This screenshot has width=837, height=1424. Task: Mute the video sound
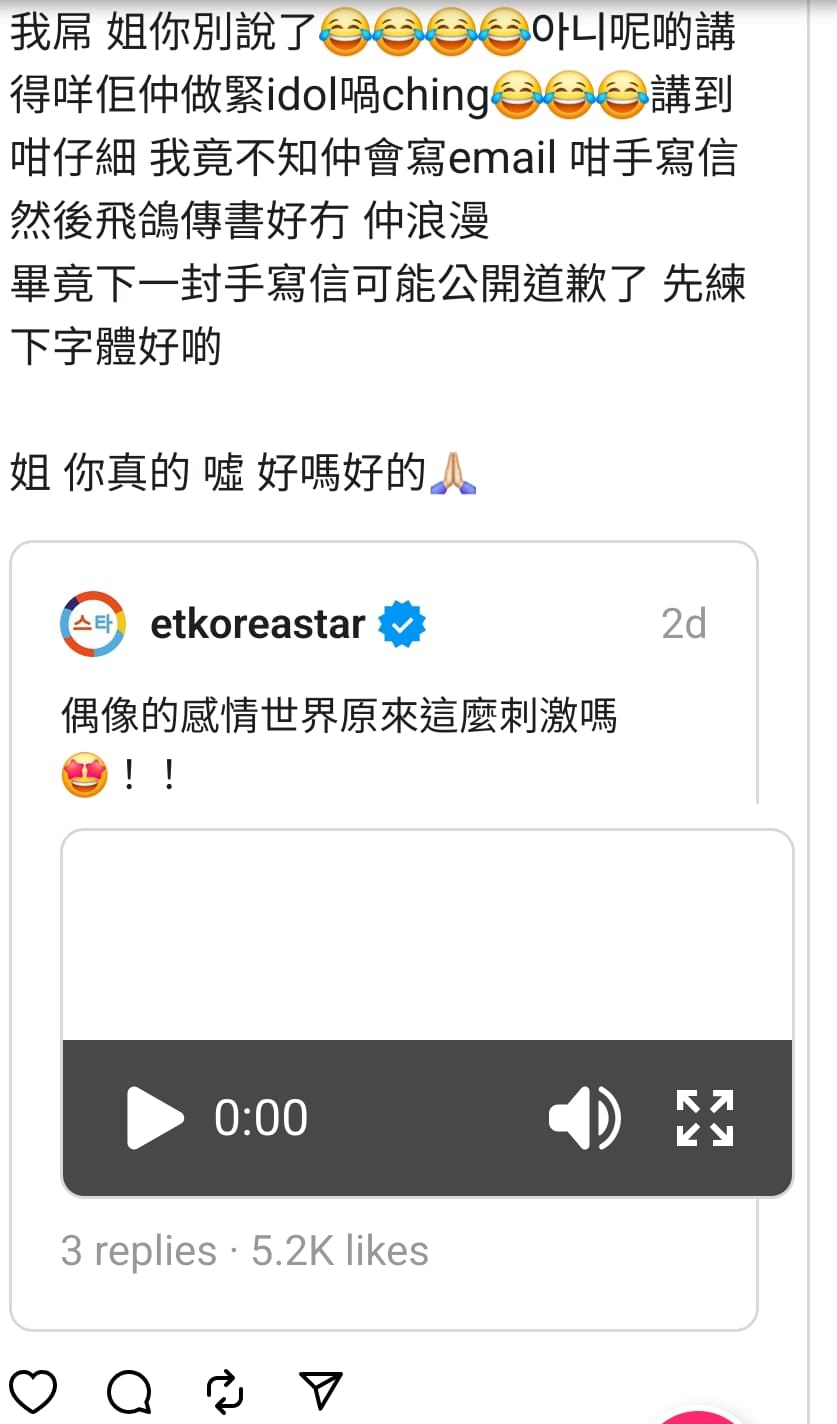pyautogui.click(x=585, y=1118)
